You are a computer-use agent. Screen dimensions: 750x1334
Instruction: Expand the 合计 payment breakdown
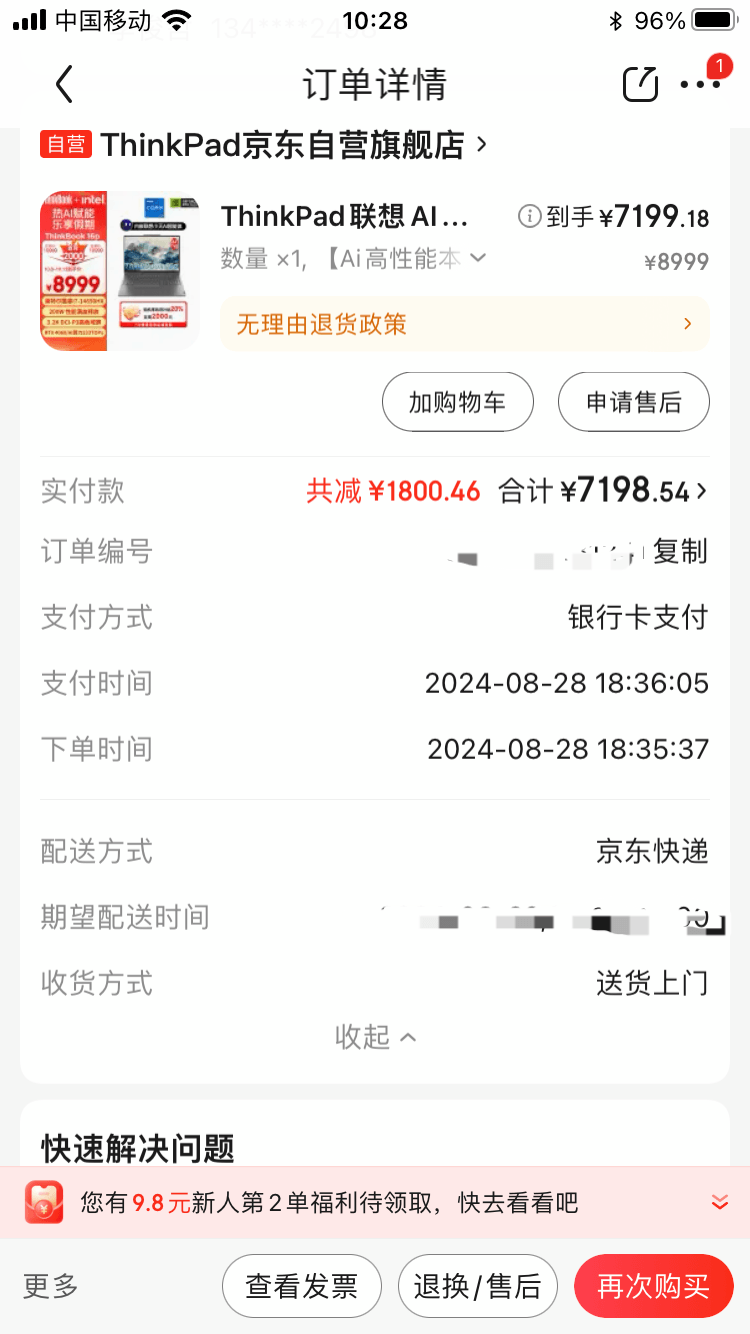click(630, 491)
